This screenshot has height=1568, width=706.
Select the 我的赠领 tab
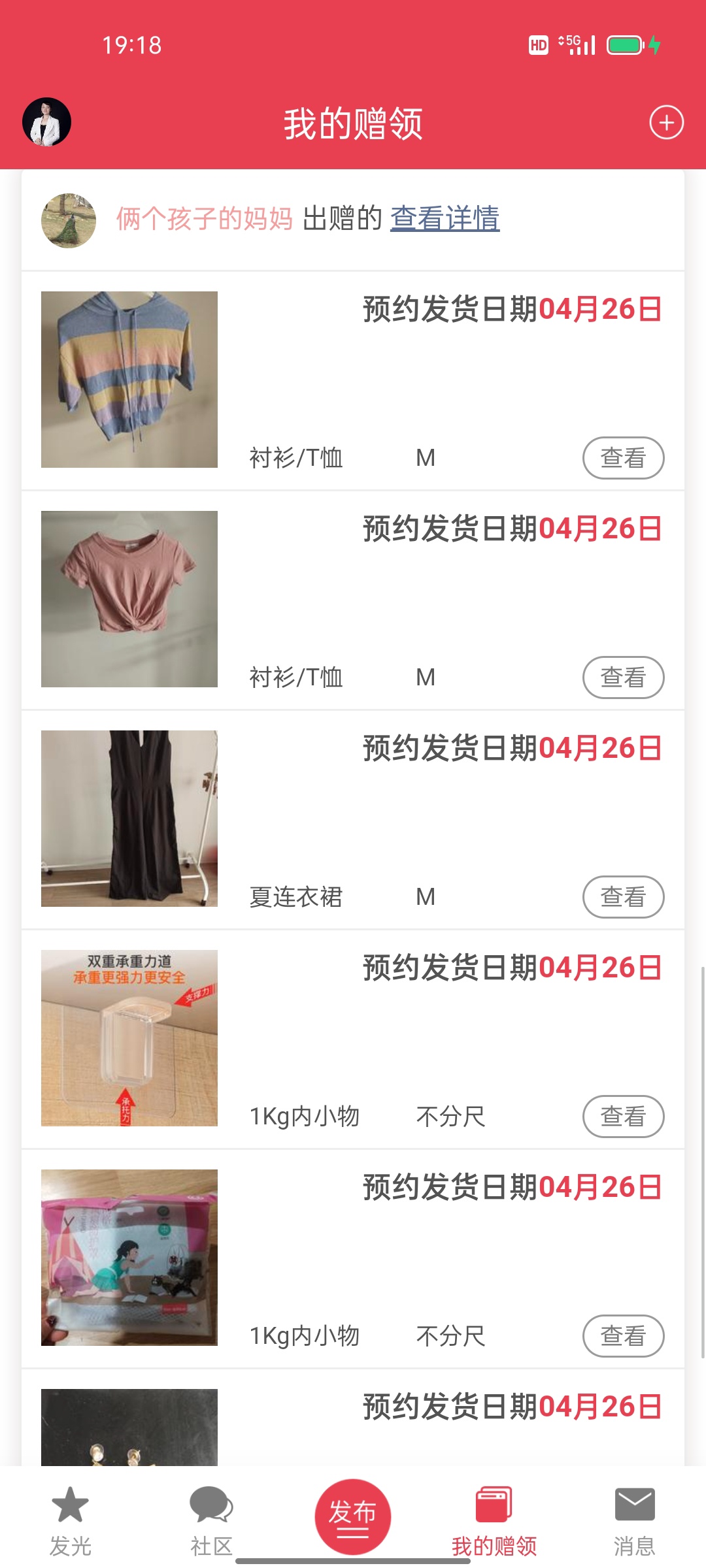(x=494, y=1520)
